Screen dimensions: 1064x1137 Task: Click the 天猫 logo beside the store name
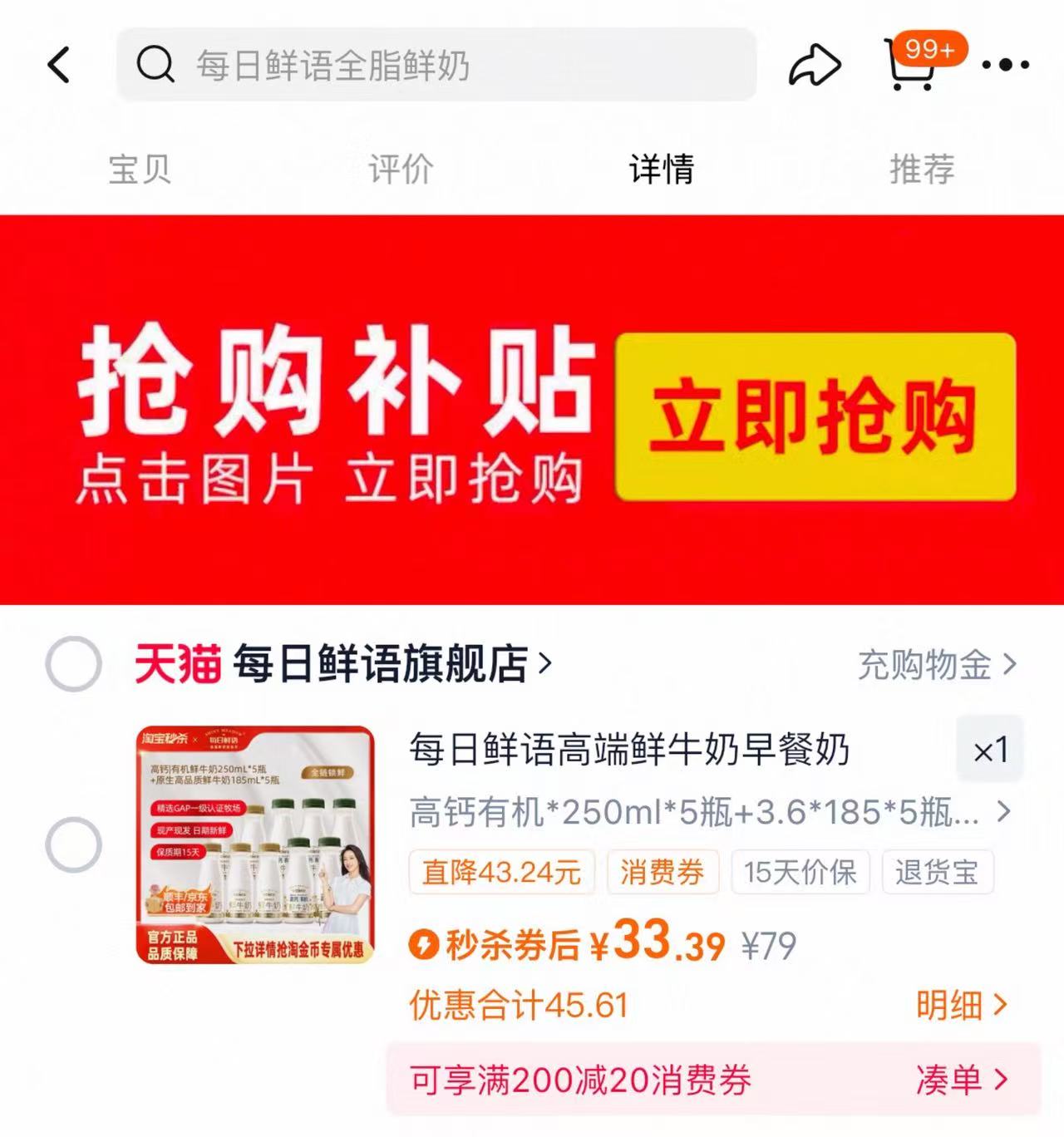(x=178, y=664)
